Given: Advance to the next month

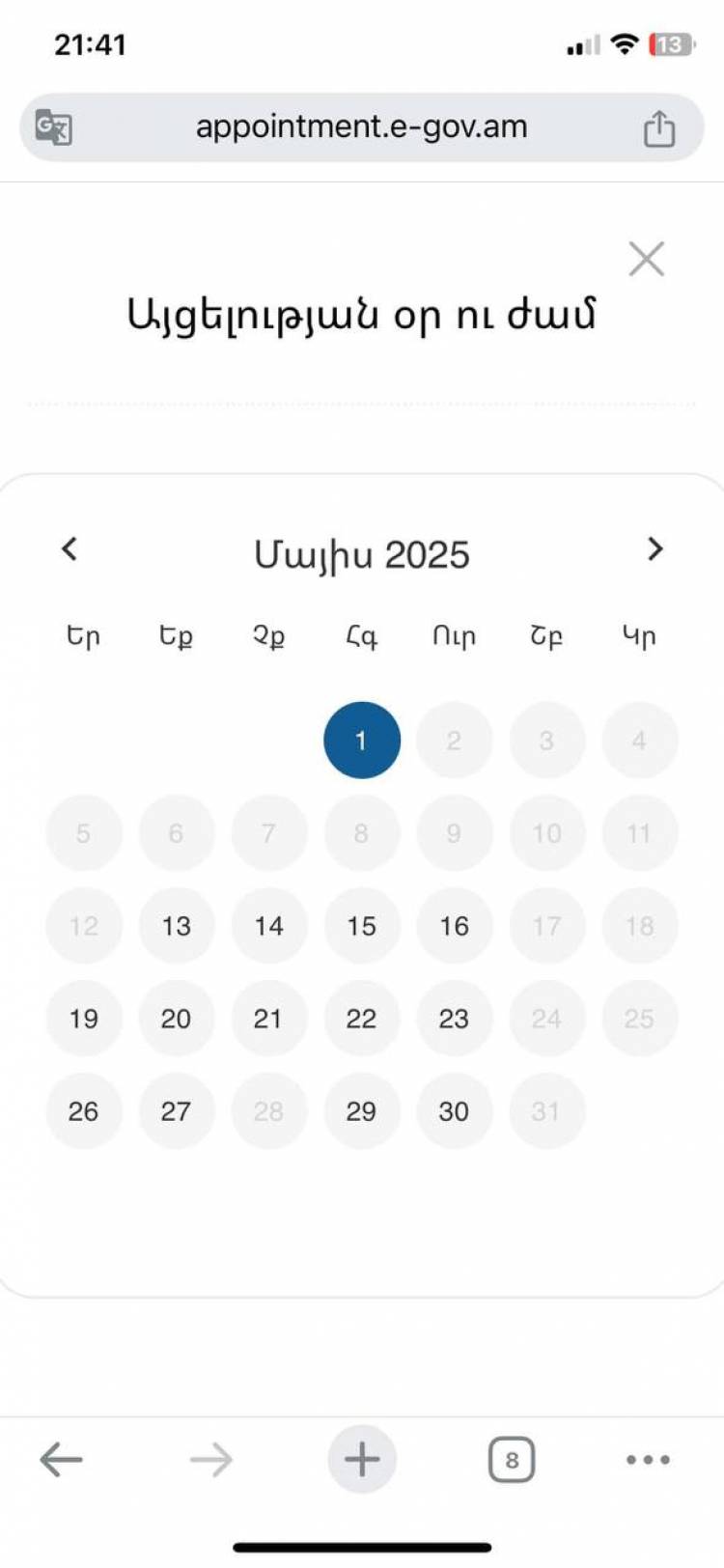Looking at the screenshot, I should pos(655,548).
